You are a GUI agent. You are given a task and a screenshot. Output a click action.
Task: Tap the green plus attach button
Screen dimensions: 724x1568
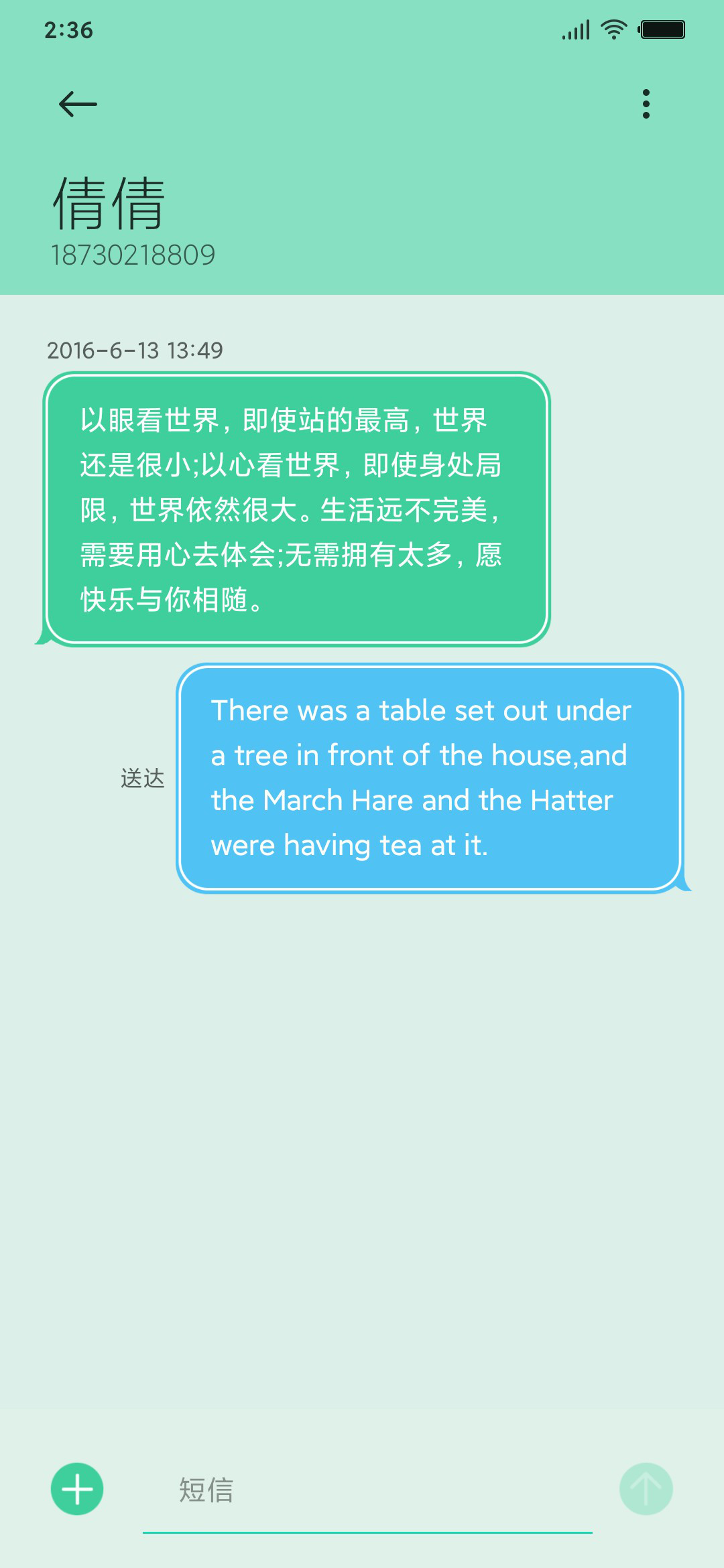77,1489
